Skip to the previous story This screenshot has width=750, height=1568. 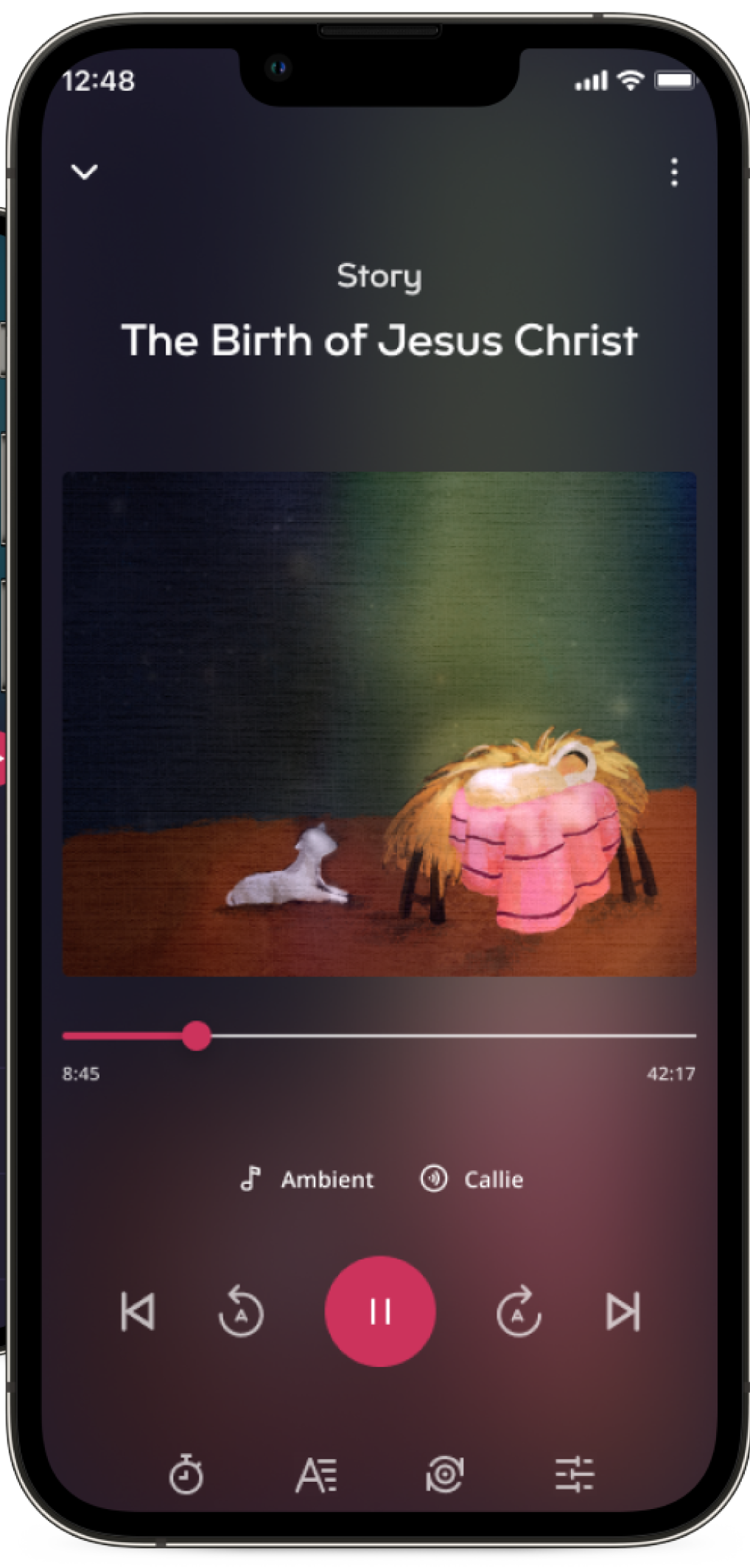pos(138,1312)
